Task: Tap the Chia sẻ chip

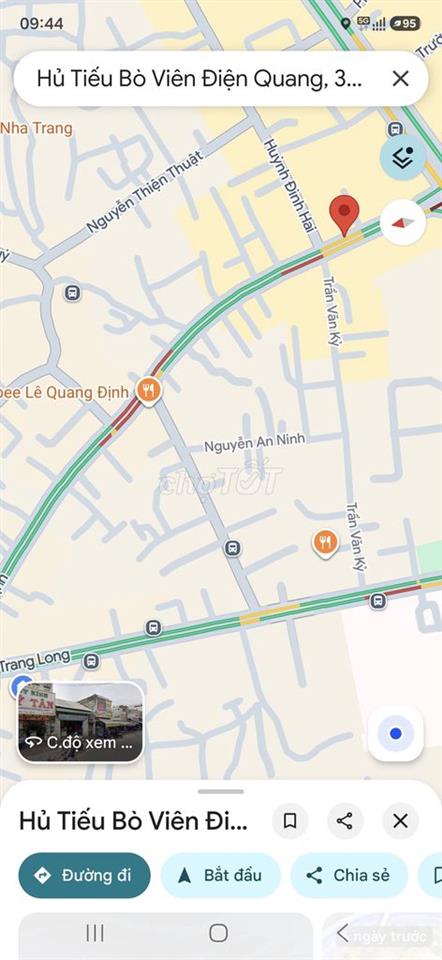Action: 350,876
